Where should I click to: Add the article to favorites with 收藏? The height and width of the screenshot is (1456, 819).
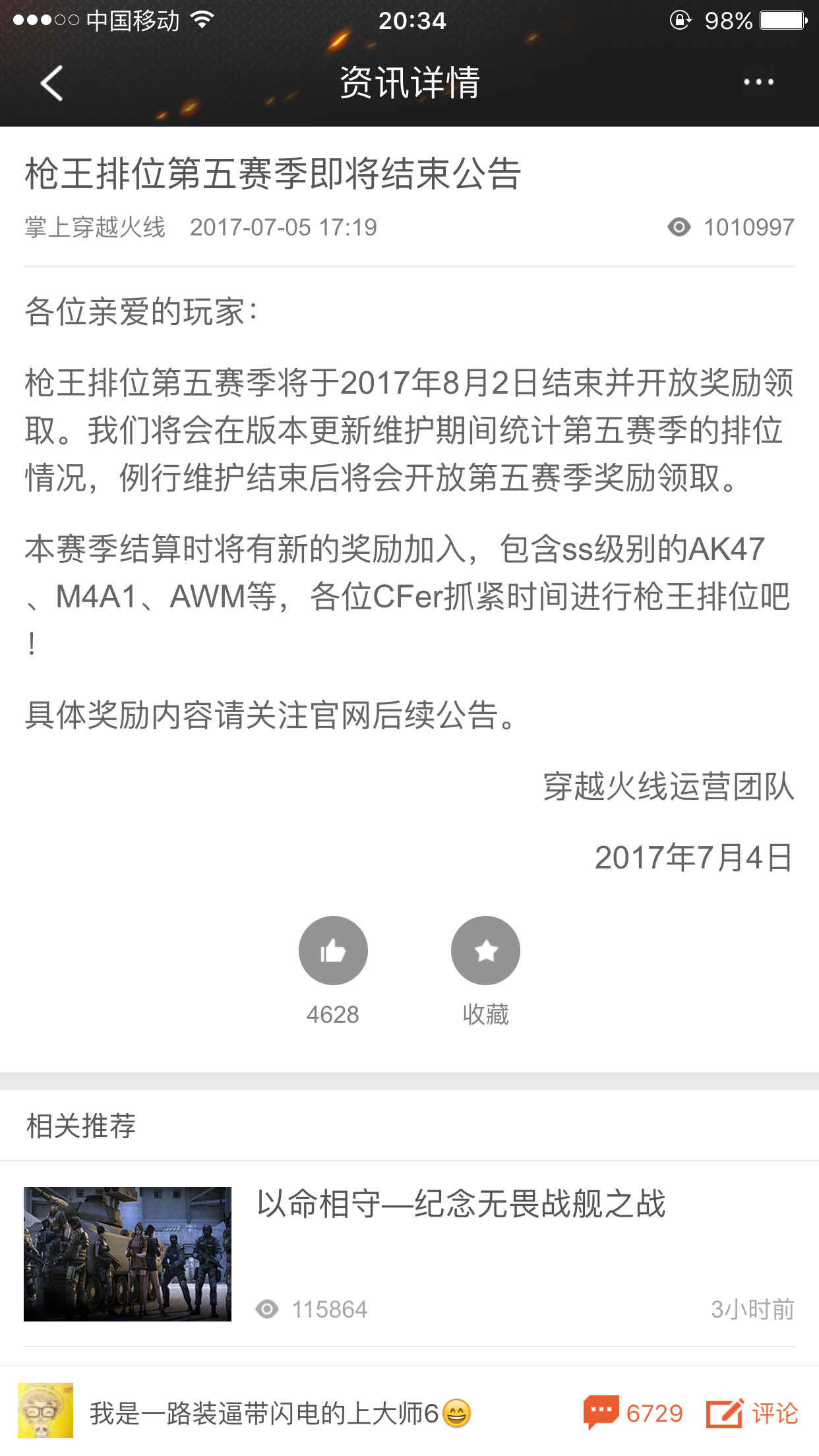pyautogui.click(x=485, y=950)
